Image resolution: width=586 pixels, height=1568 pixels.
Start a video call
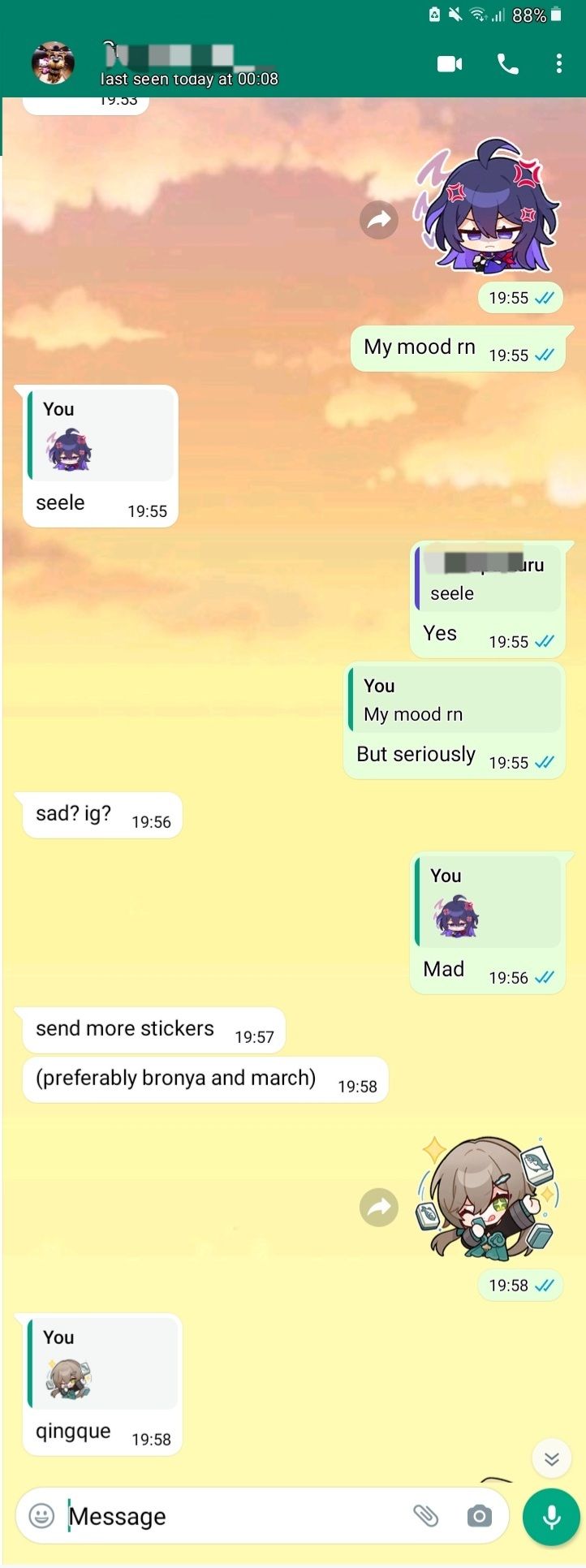450,64
